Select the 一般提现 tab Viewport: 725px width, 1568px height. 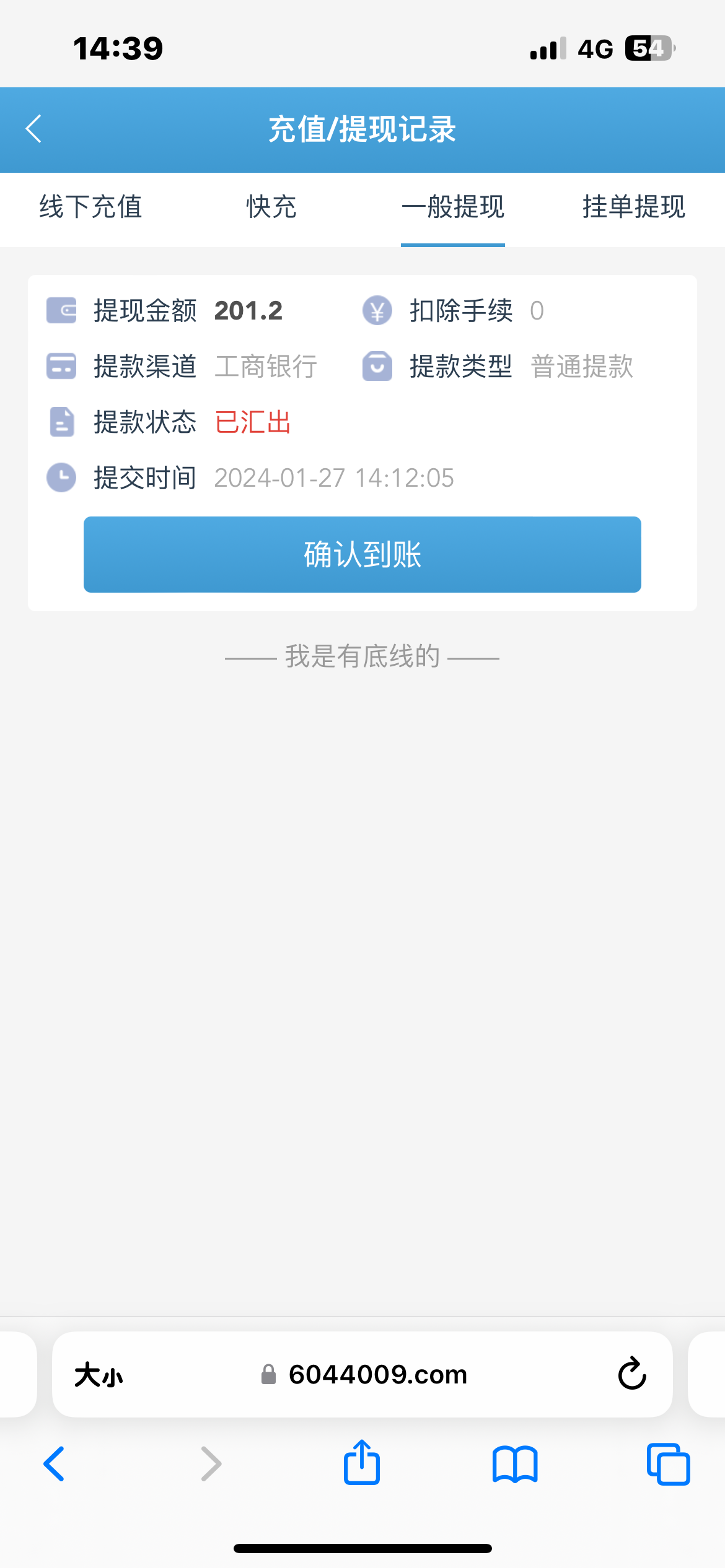click(x=453, y=207)
